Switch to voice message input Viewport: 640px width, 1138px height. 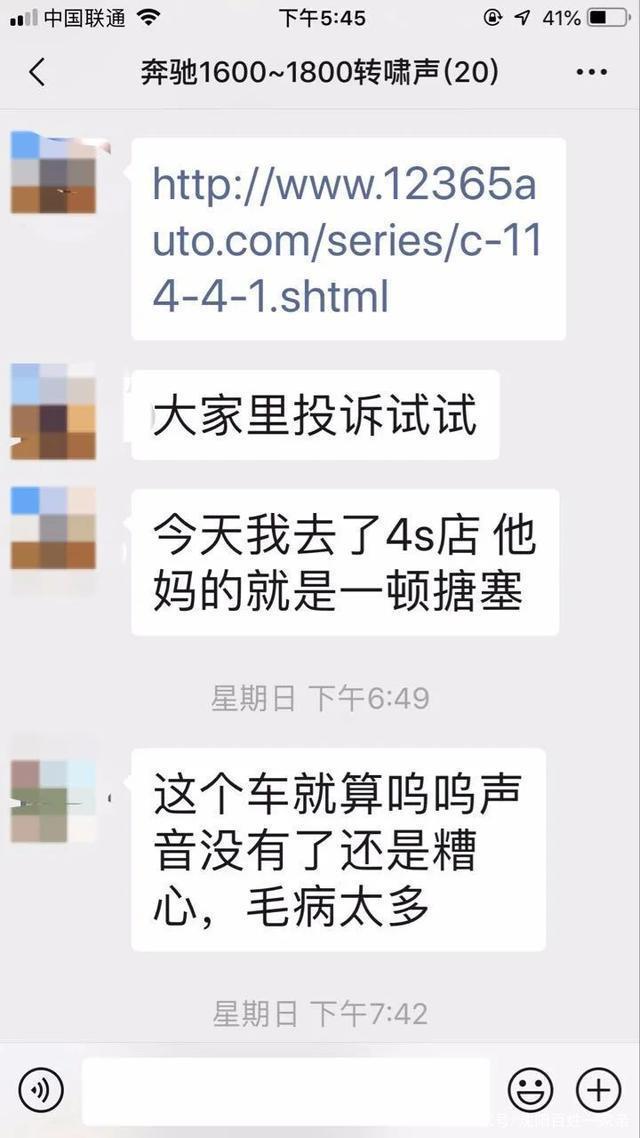41,1089
